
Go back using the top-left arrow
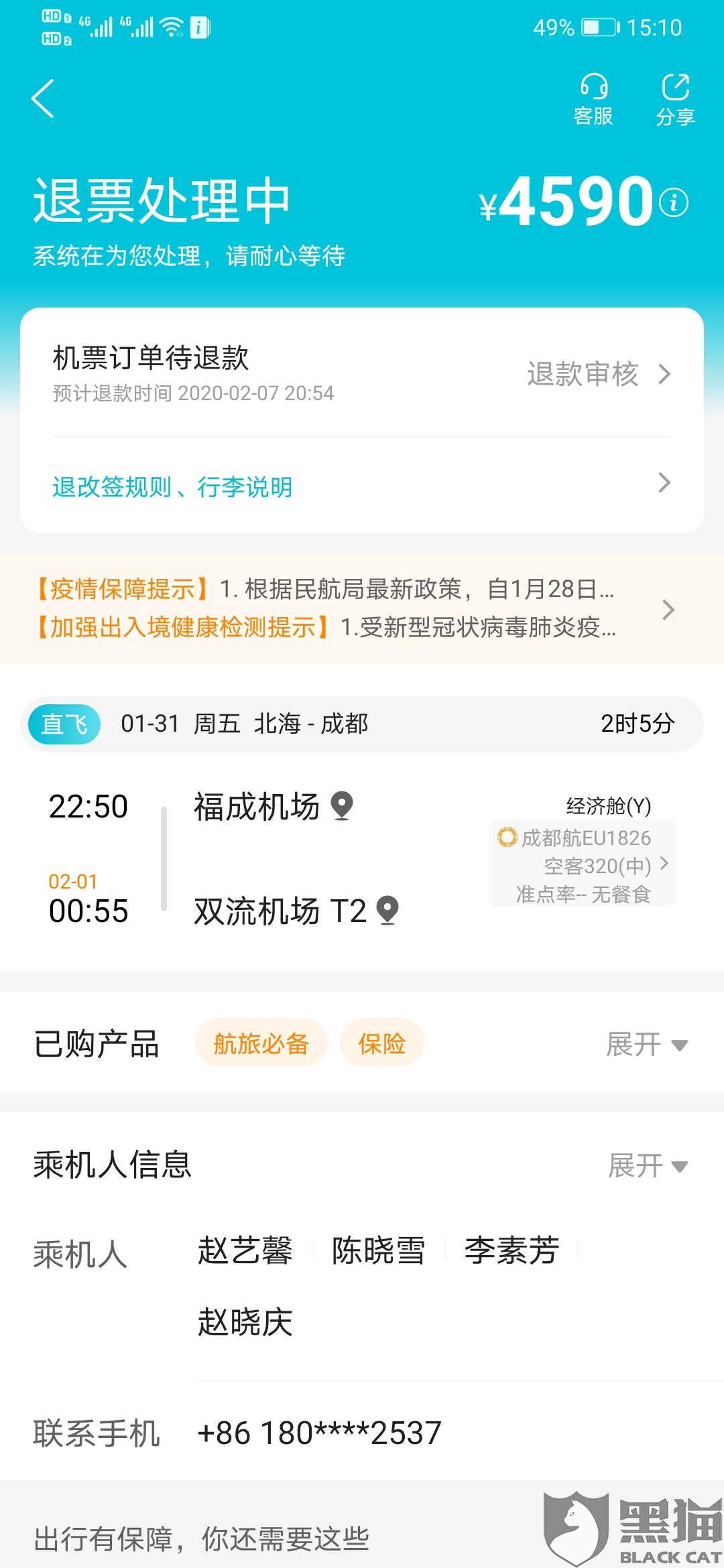(x=43, y=99)
